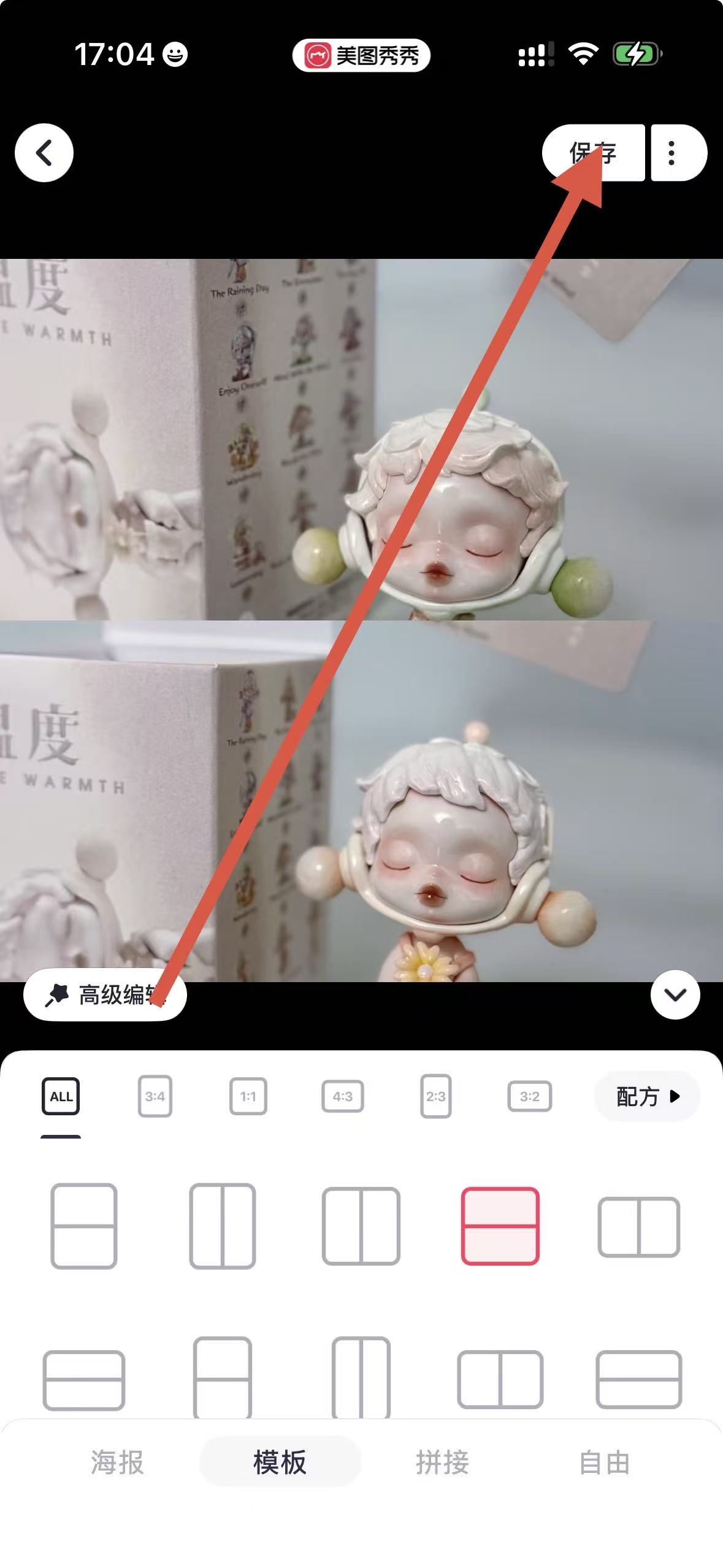Switch to the 海报 tab

point(117,1462)
